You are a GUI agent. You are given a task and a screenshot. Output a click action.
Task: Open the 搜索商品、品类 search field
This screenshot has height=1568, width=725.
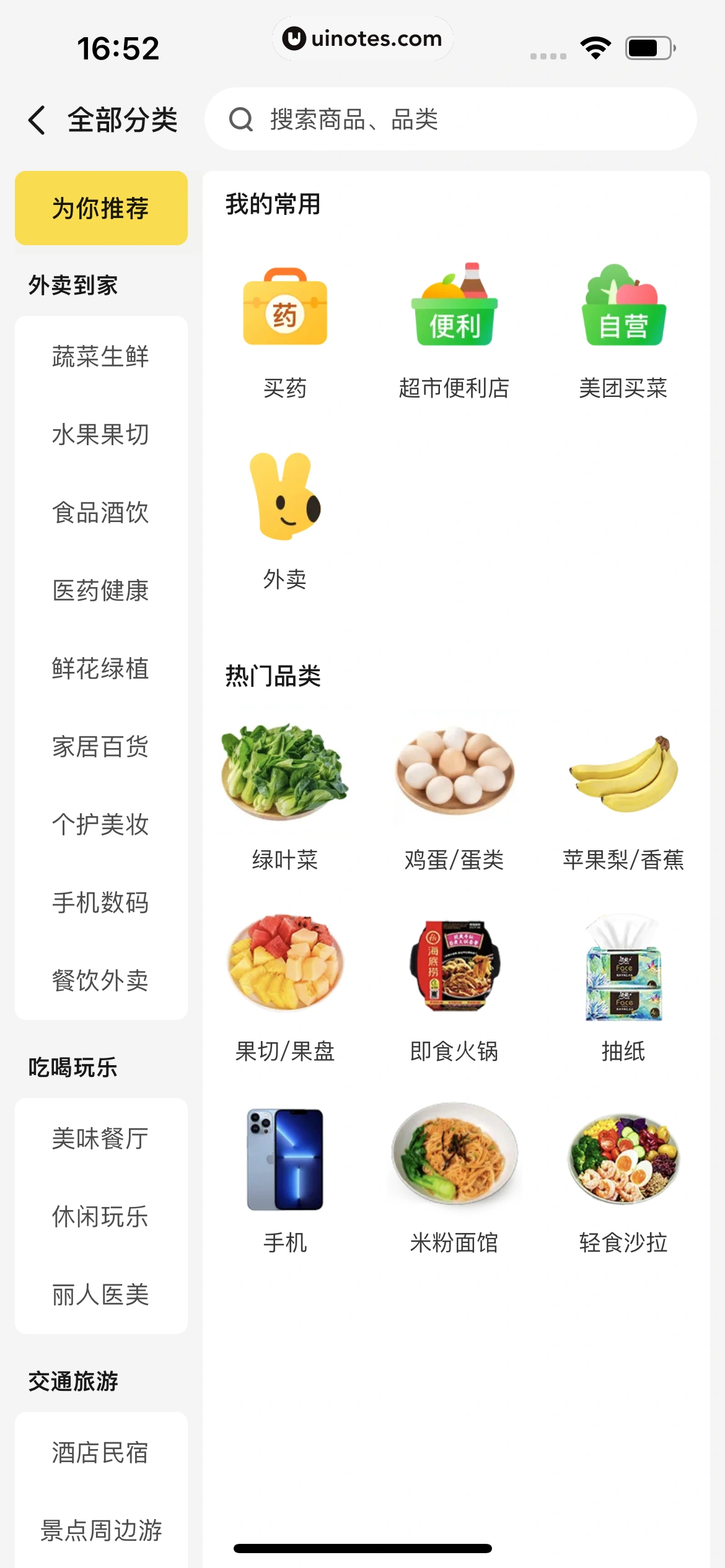click(x=450, y=120)
